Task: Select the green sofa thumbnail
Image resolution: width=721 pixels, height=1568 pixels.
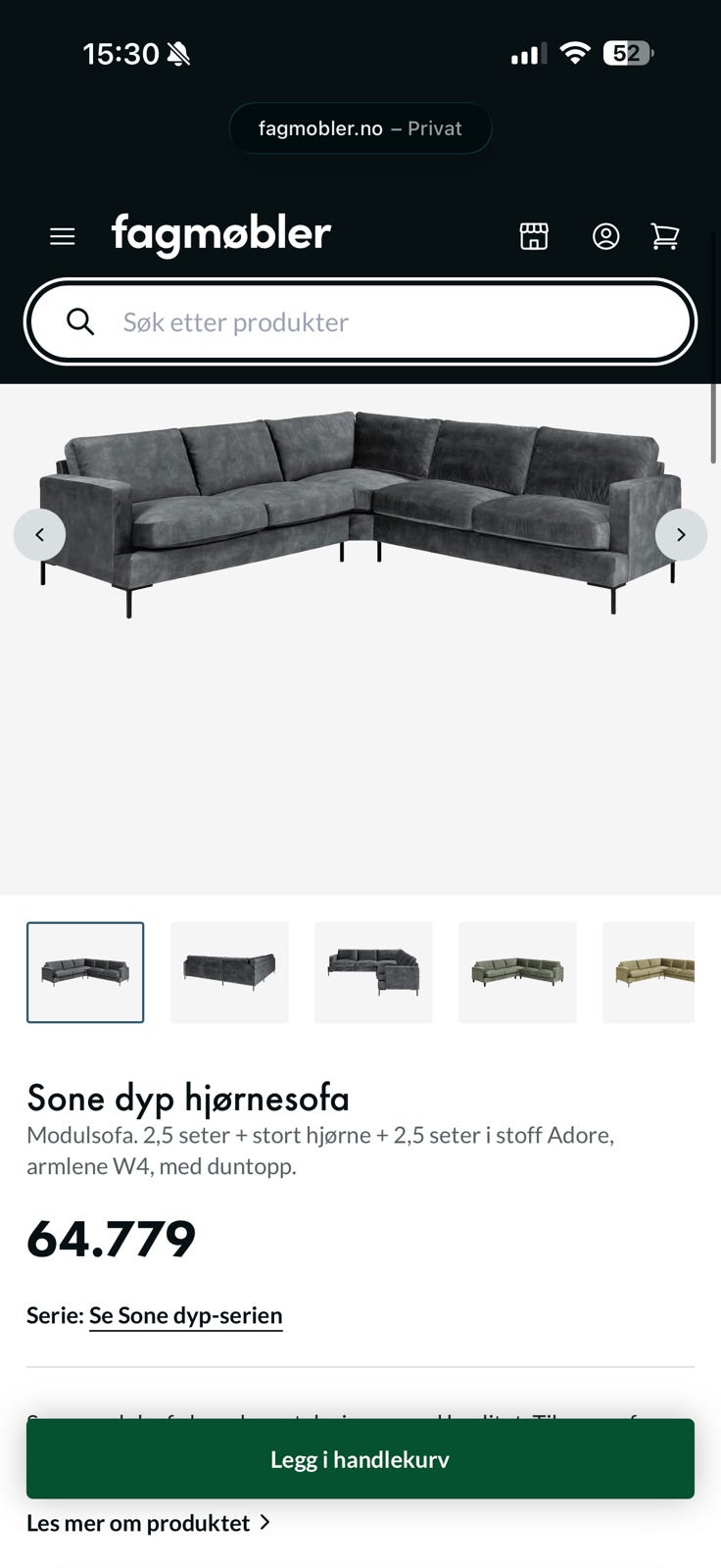Action: point(517,972)
